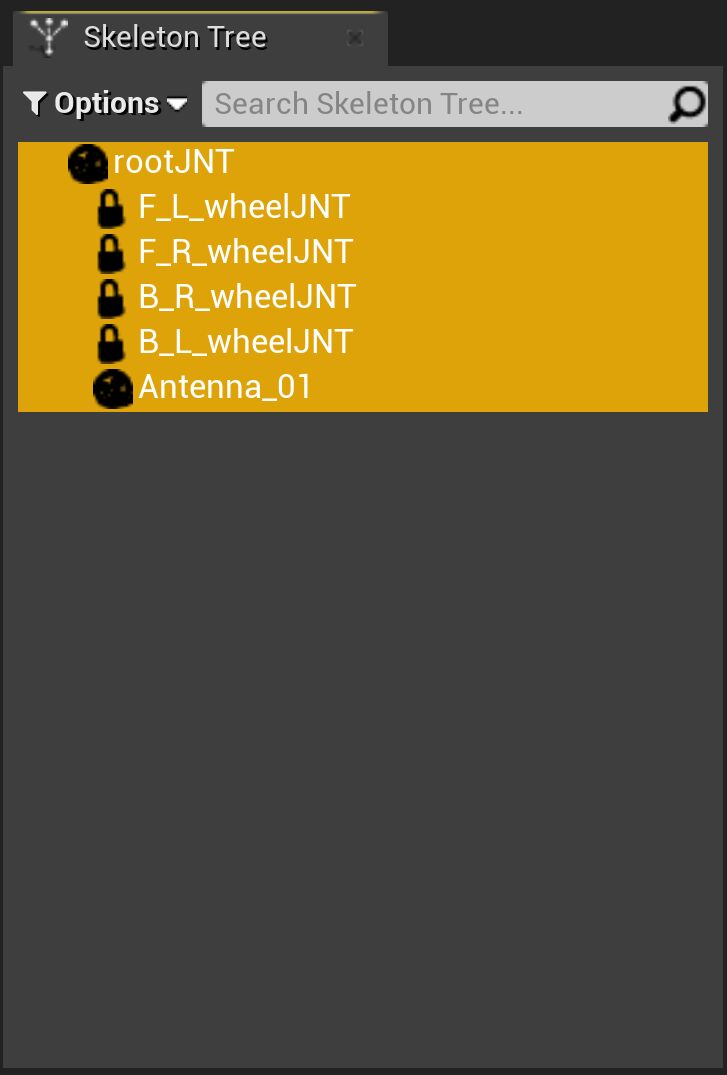Screen dimensions: 727x1075
Task: Switch to the Skeleton Tree tab
Action: pos(175,37)
